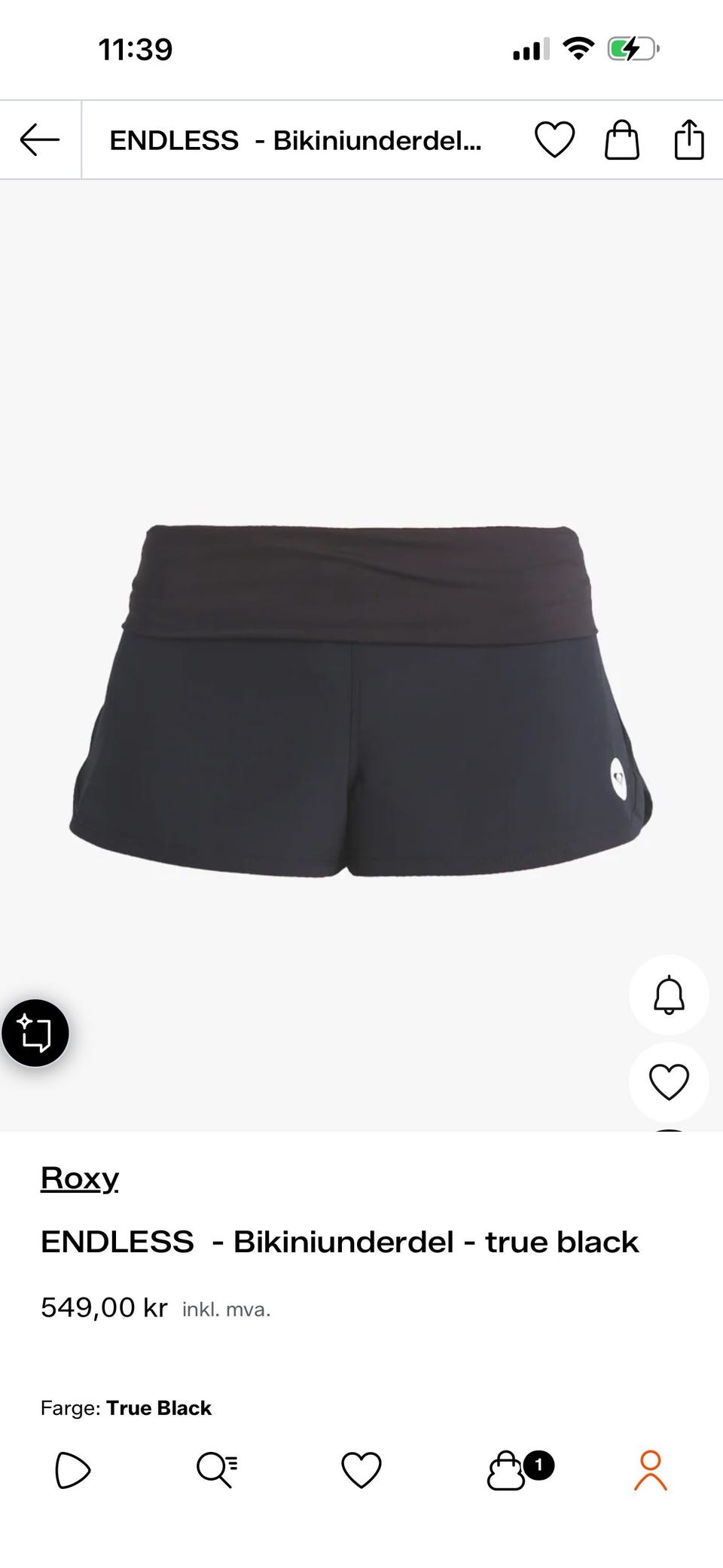Open the shopping bag in the top bar
This screenshot has height=1568, width=723.
pos(622,140)
